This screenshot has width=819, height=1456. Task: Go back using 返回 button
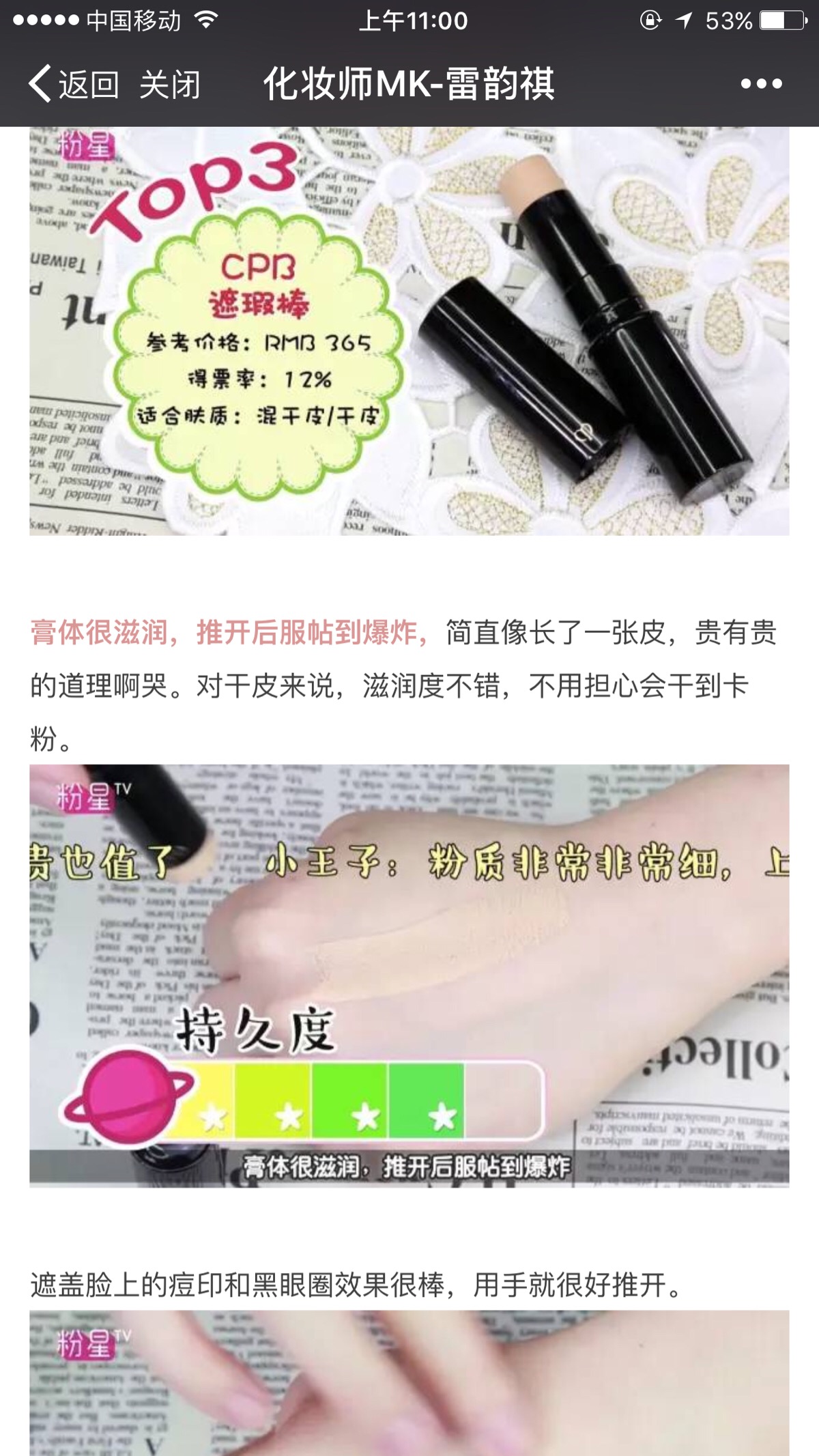click(74, 85)
